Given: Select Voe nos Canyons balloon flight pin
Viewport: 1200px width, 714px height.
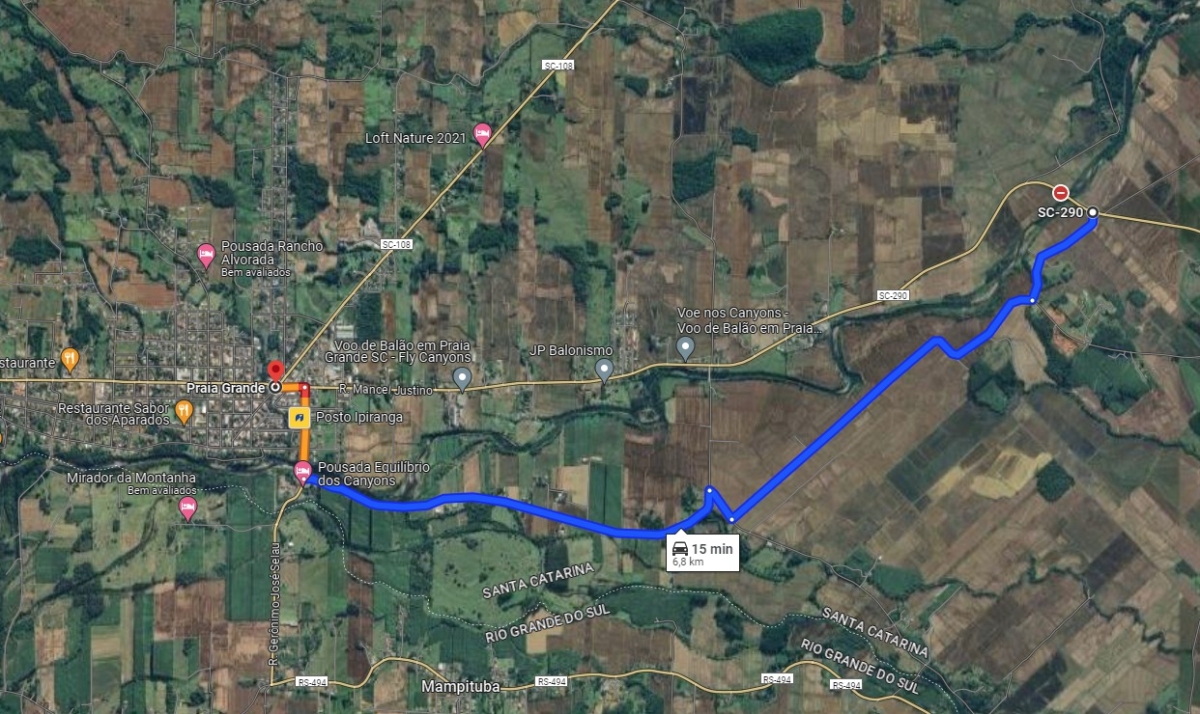Looking at the screenshot, I should coord(685,347).
